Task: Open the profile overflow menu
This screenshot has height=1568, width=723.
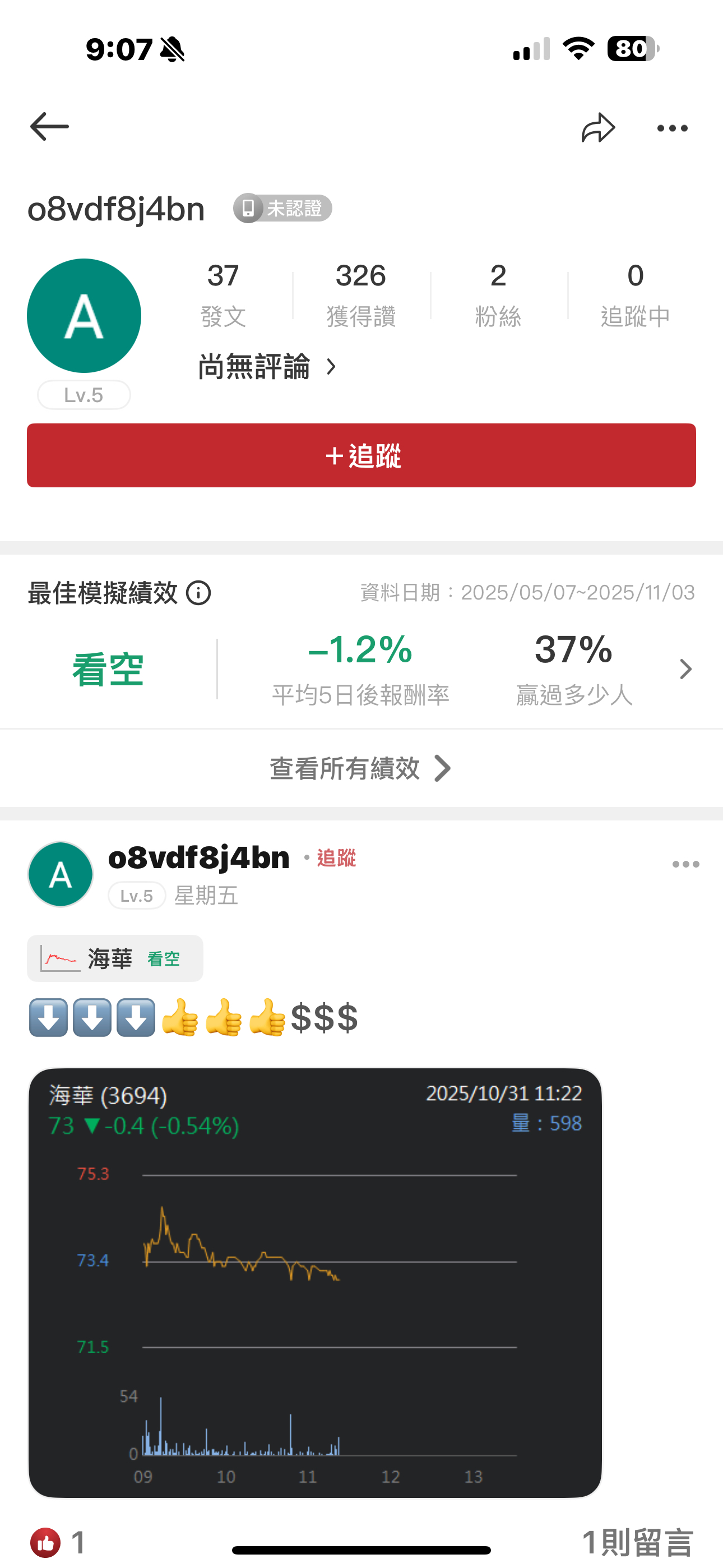Action: tap(672, 128)
